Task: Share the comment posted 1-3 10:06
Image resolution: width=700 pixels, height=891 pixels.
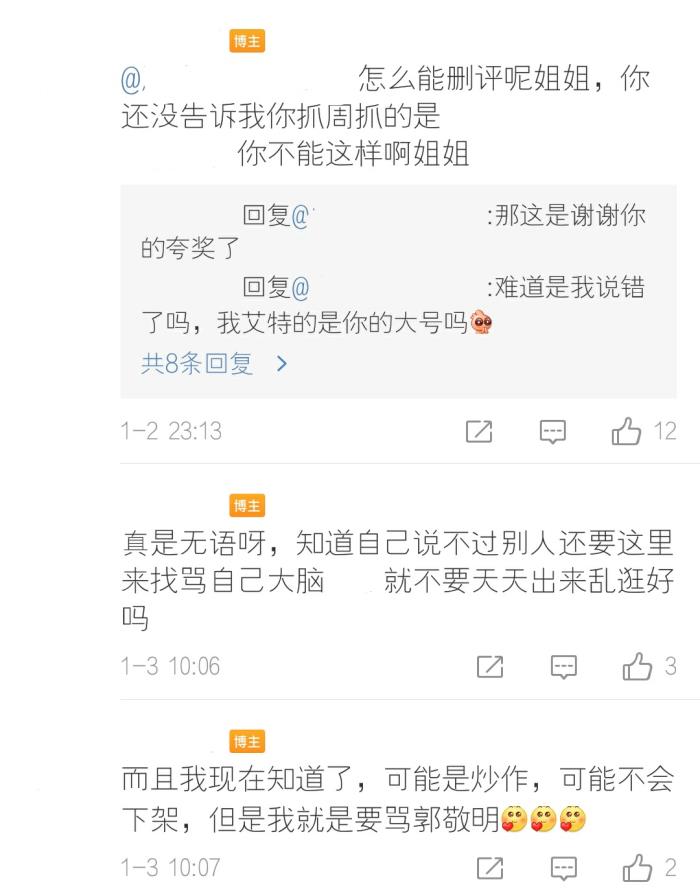Action: click(490, 667)
